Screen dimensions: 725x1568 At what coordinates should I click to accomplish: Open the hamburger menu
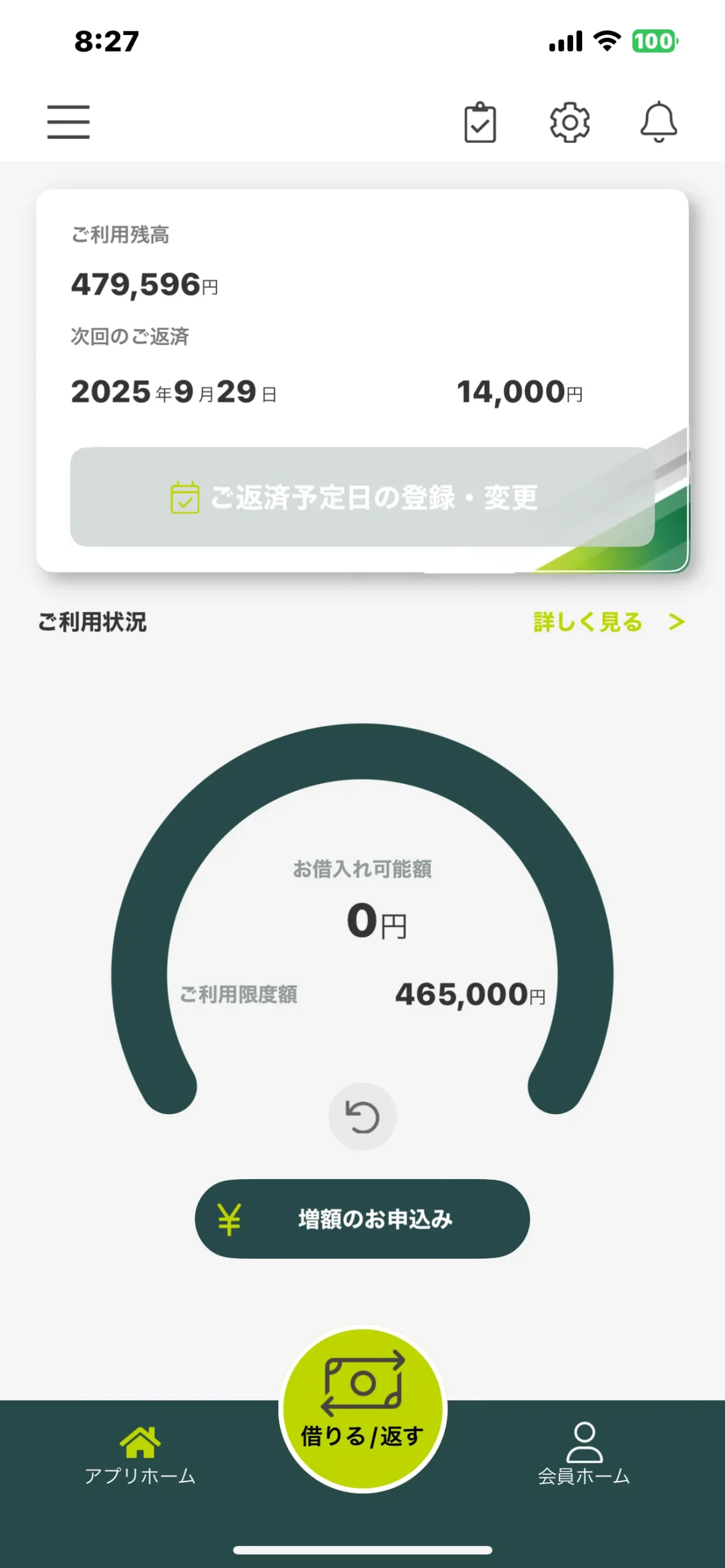click(x=69, y=121)
